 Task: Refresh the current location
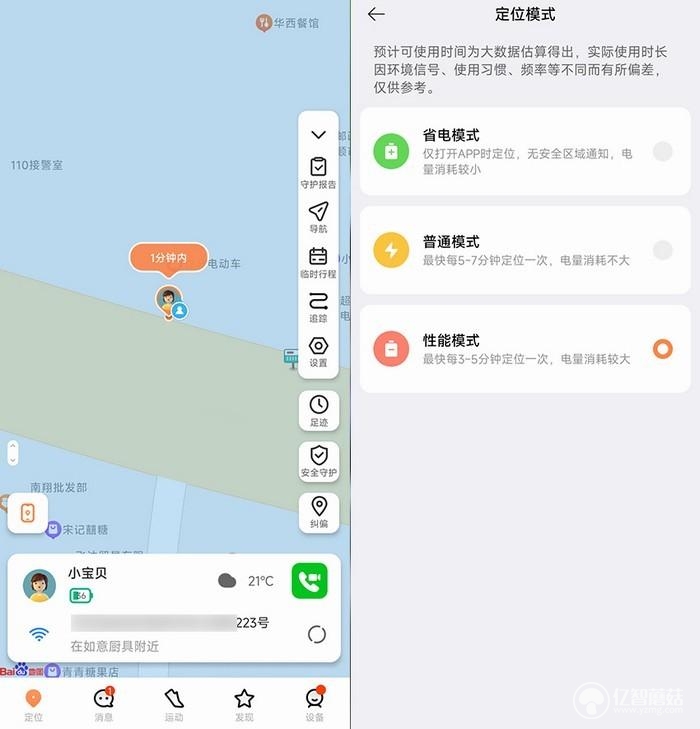click(317, 633)
